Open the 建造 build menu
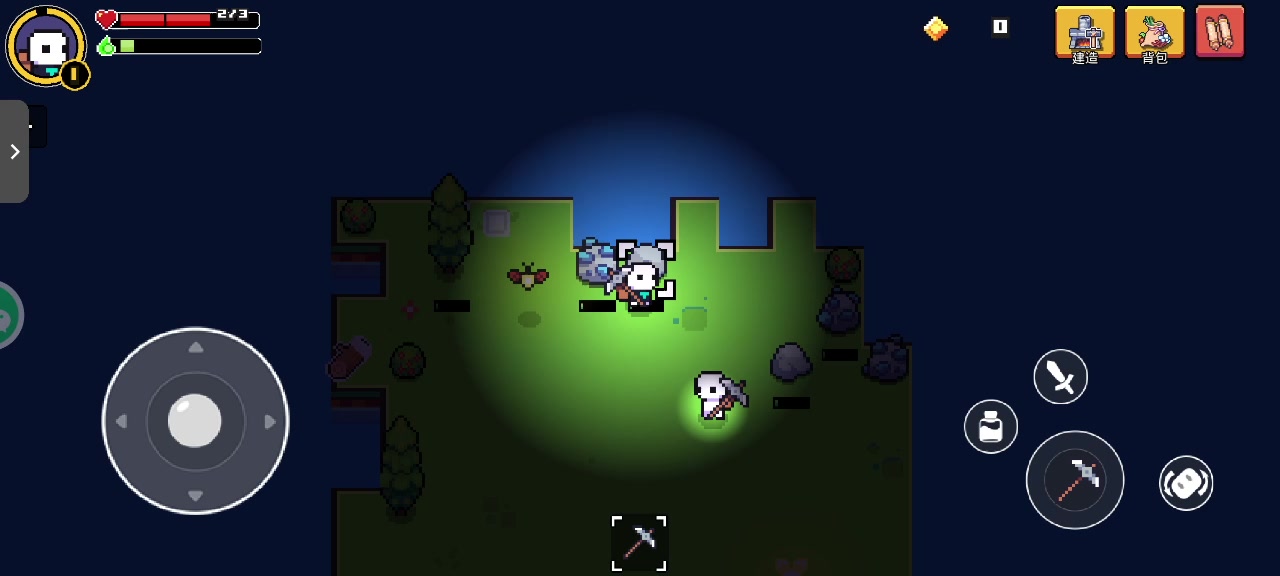 (1085, 33)
